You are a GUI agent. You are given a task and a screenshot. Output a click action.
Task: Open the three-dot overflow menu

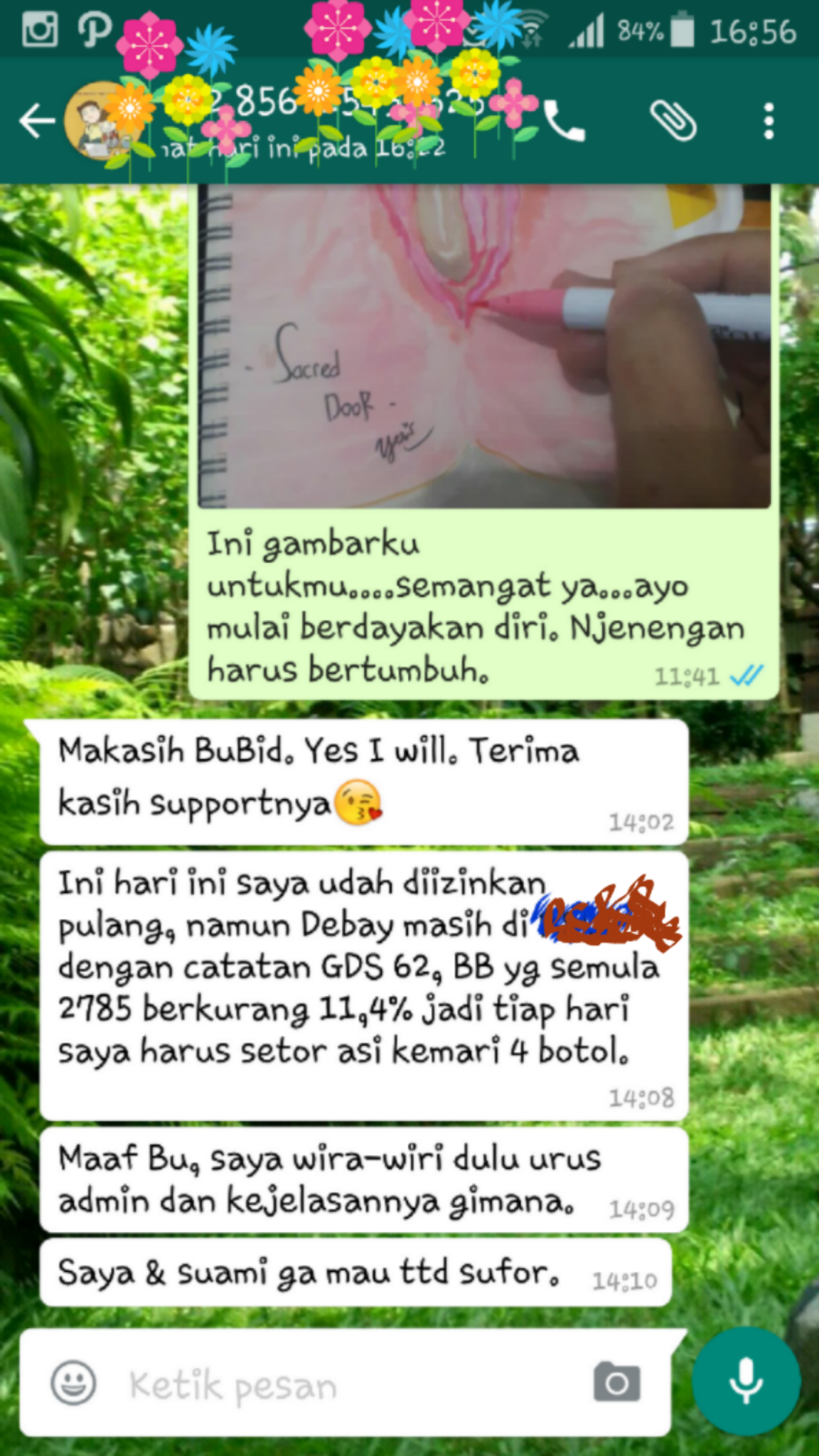[x=769, y=122]
